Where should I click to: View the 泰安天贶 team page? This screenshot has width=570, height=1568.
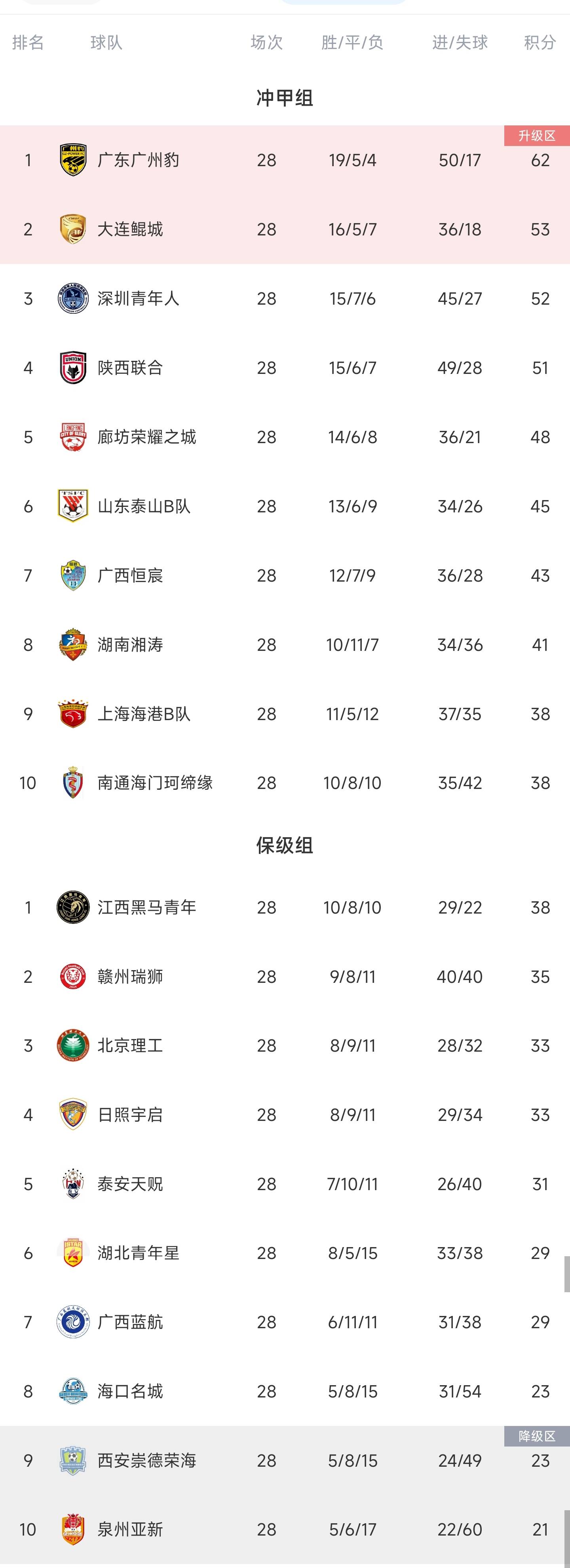(x=130, y=1184)
